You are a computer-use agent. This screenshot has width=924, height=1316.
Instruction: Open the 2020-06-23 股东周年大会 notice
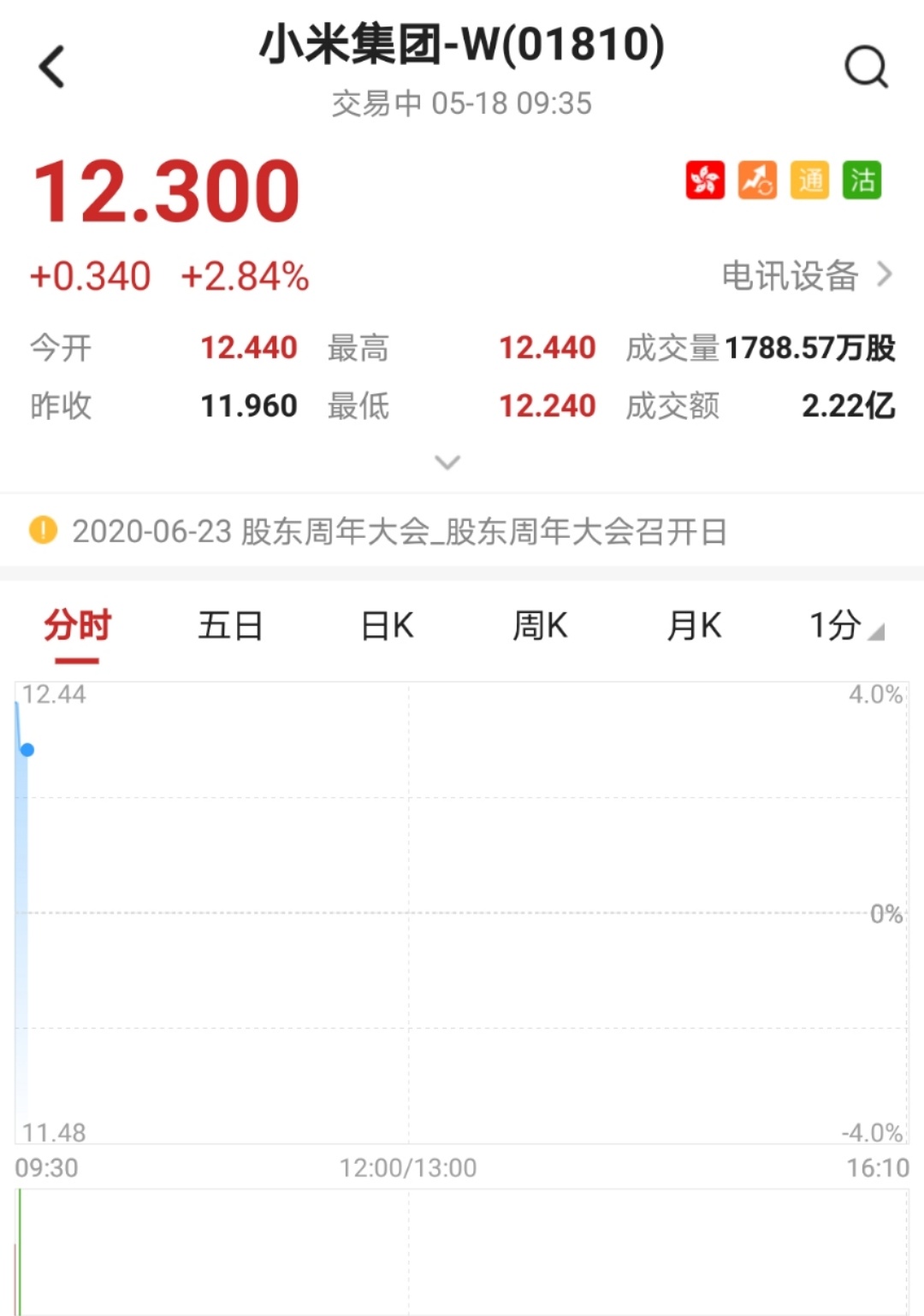coord(399,532)
